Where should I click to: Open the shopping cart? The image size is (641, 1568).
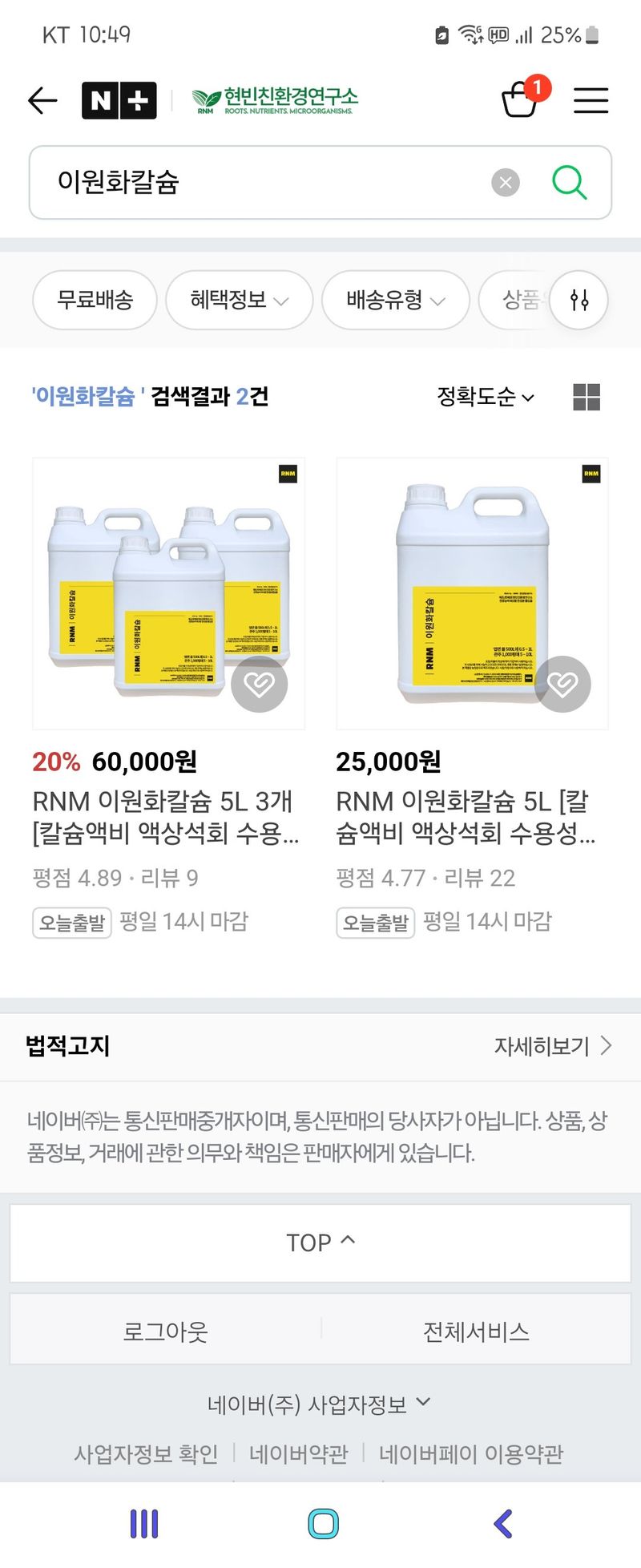[x=521, y=100]
